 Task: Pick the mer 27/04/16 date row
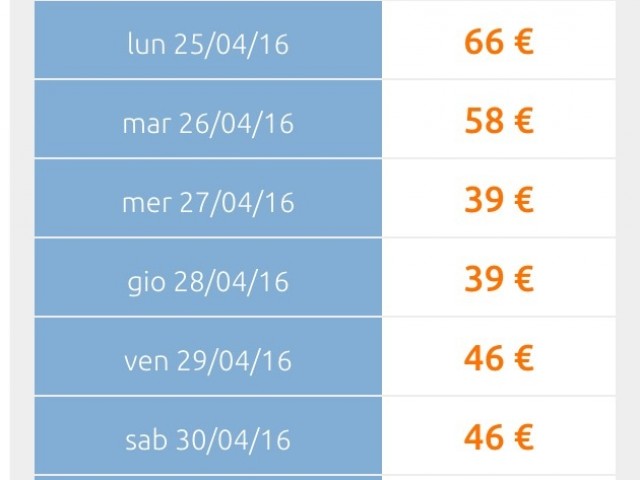(208, 201)
